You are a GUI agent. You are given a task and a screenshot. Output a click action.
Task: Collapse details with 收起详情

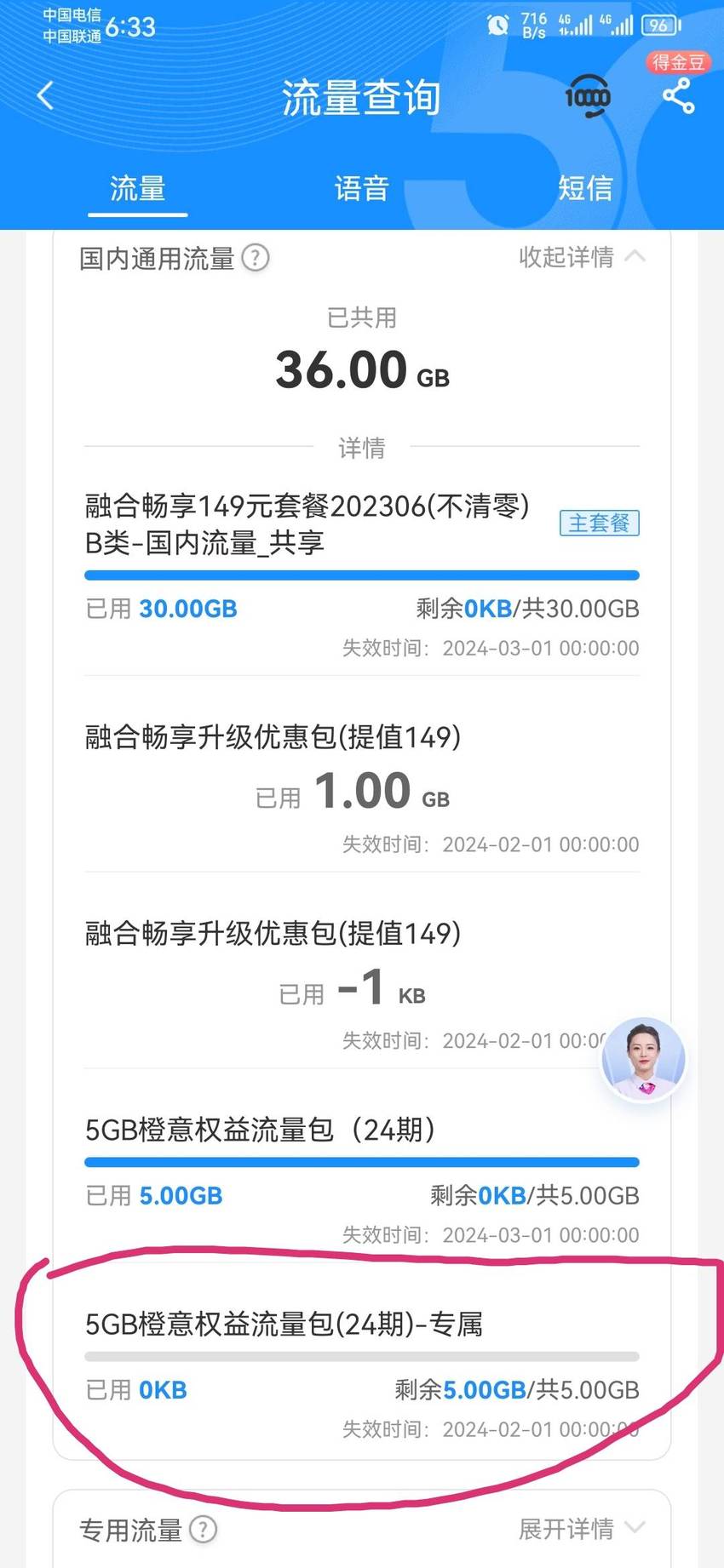coord(583,256)
